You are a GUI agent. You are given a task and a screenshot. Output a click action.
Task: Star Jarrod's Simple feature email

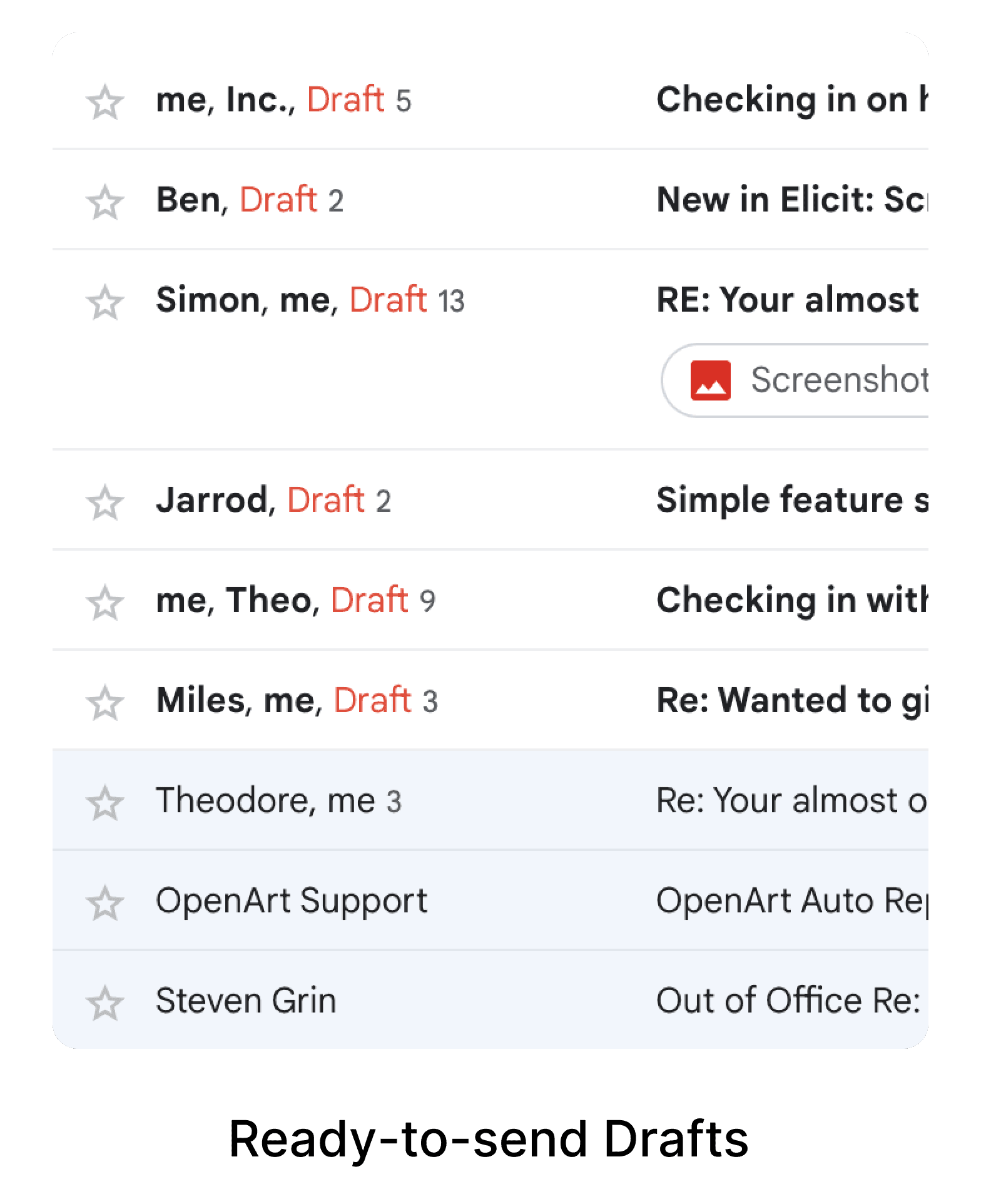pyautogui.click(x=106, y=501)
